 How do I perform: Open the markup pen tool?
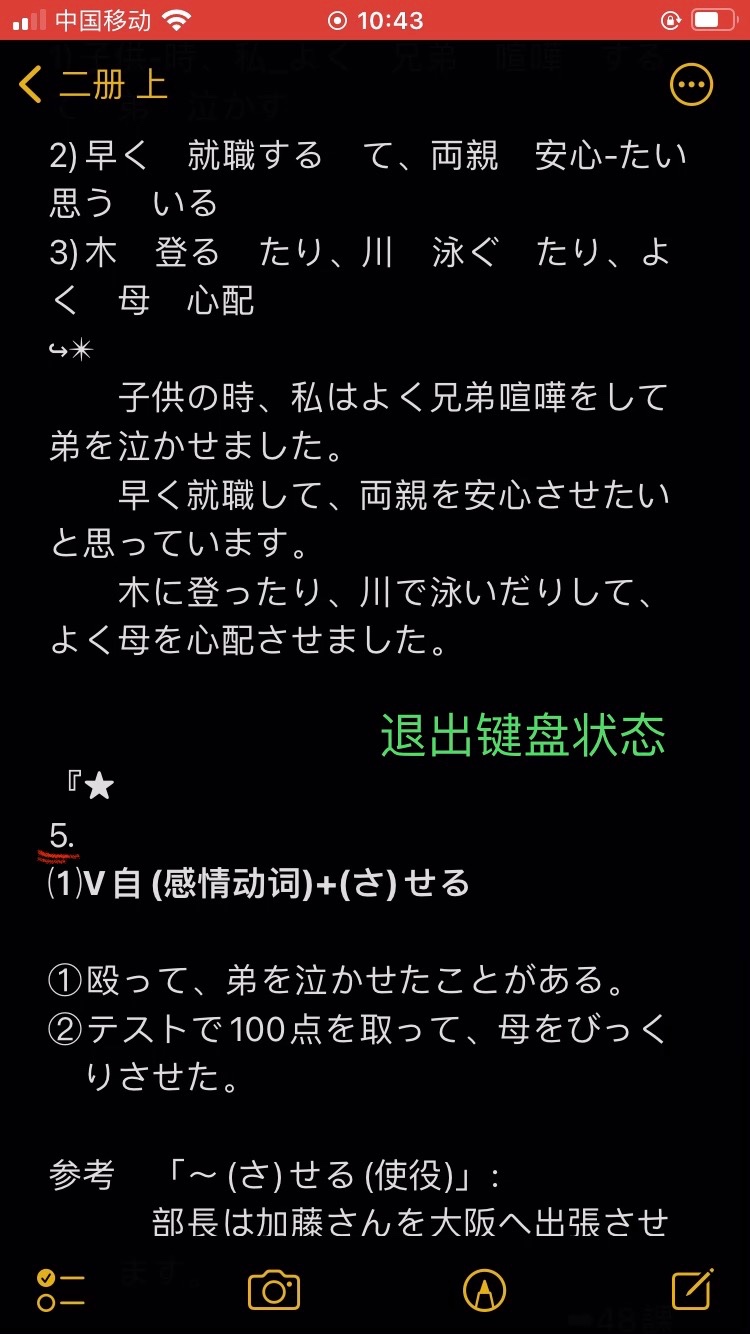click(x=484, y=1290)
